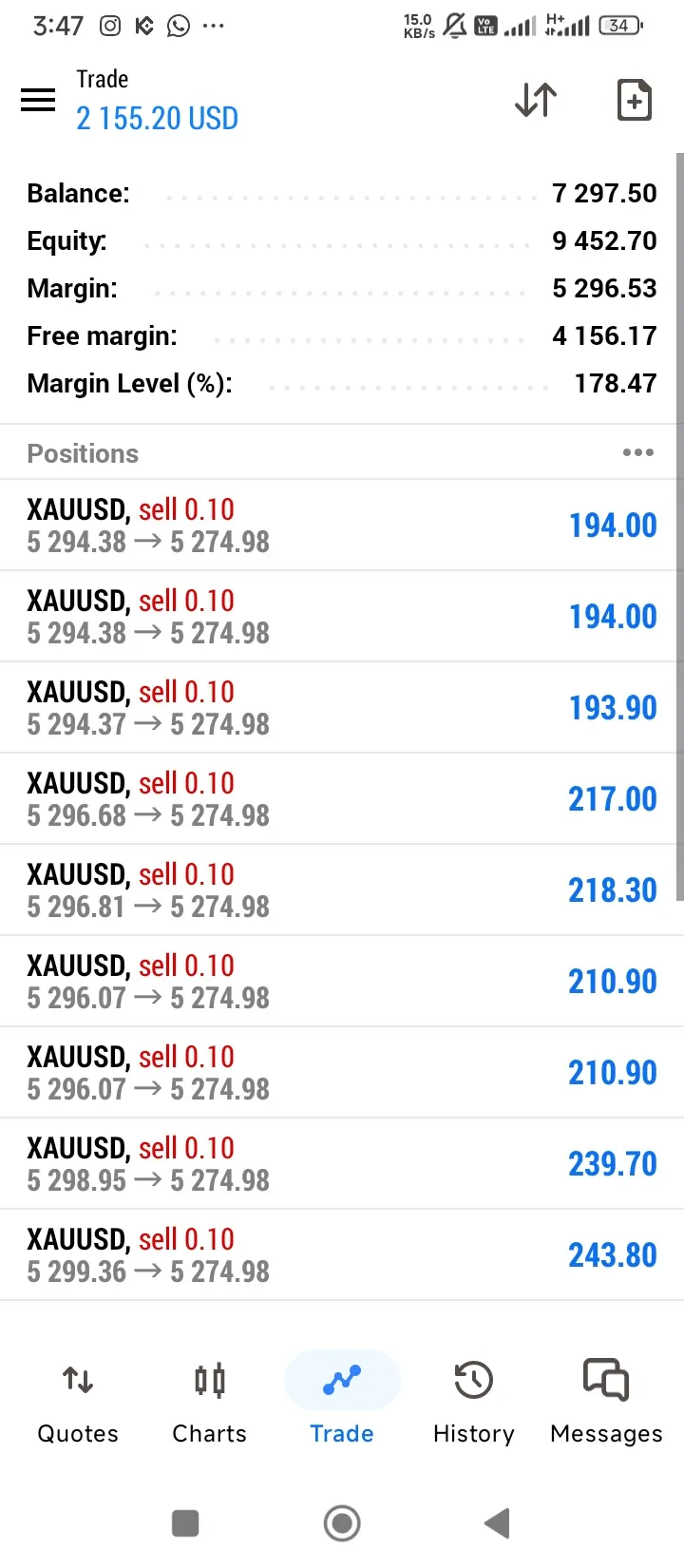684x1568 pixels.
Task: Go to the system home screen
Action: pyautogui.click(x=342, y=1522)
